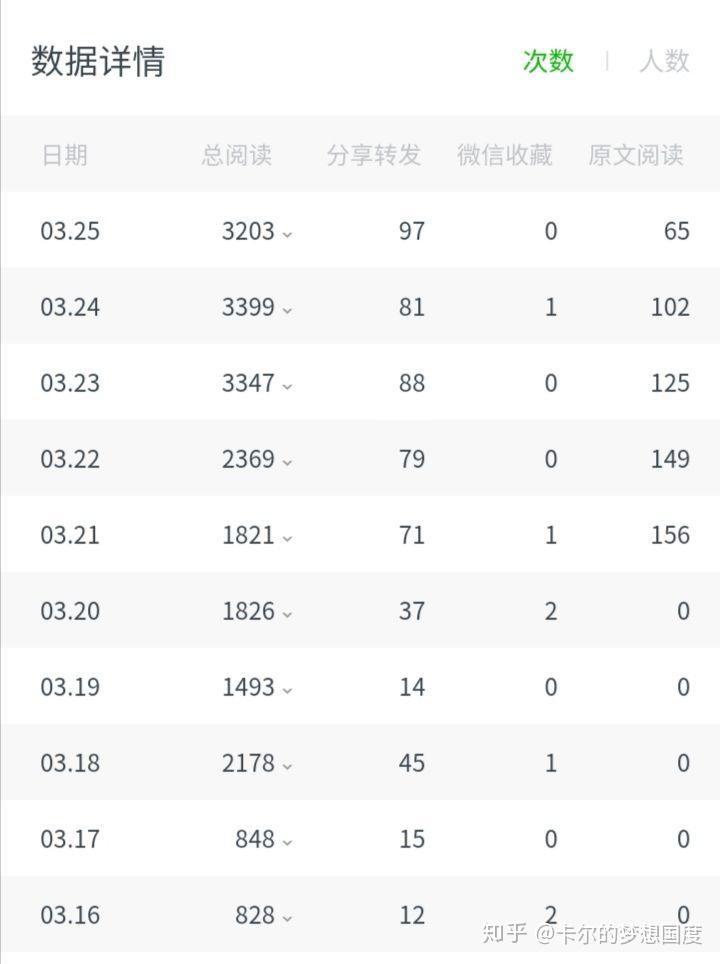Expand total reads for 03.25

tap(287, 234)
